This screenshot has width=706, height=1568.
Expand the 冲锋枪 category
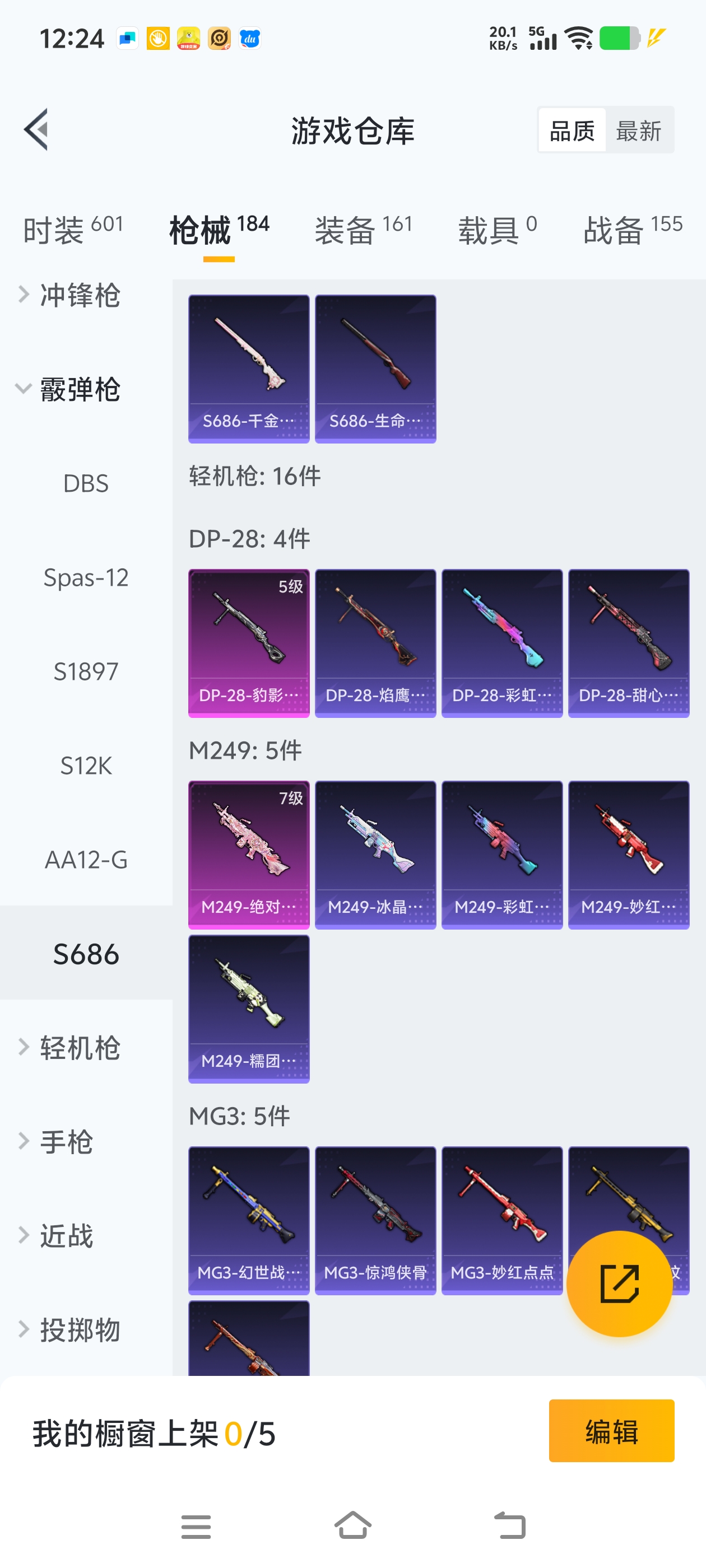click(x=79, y=296)
